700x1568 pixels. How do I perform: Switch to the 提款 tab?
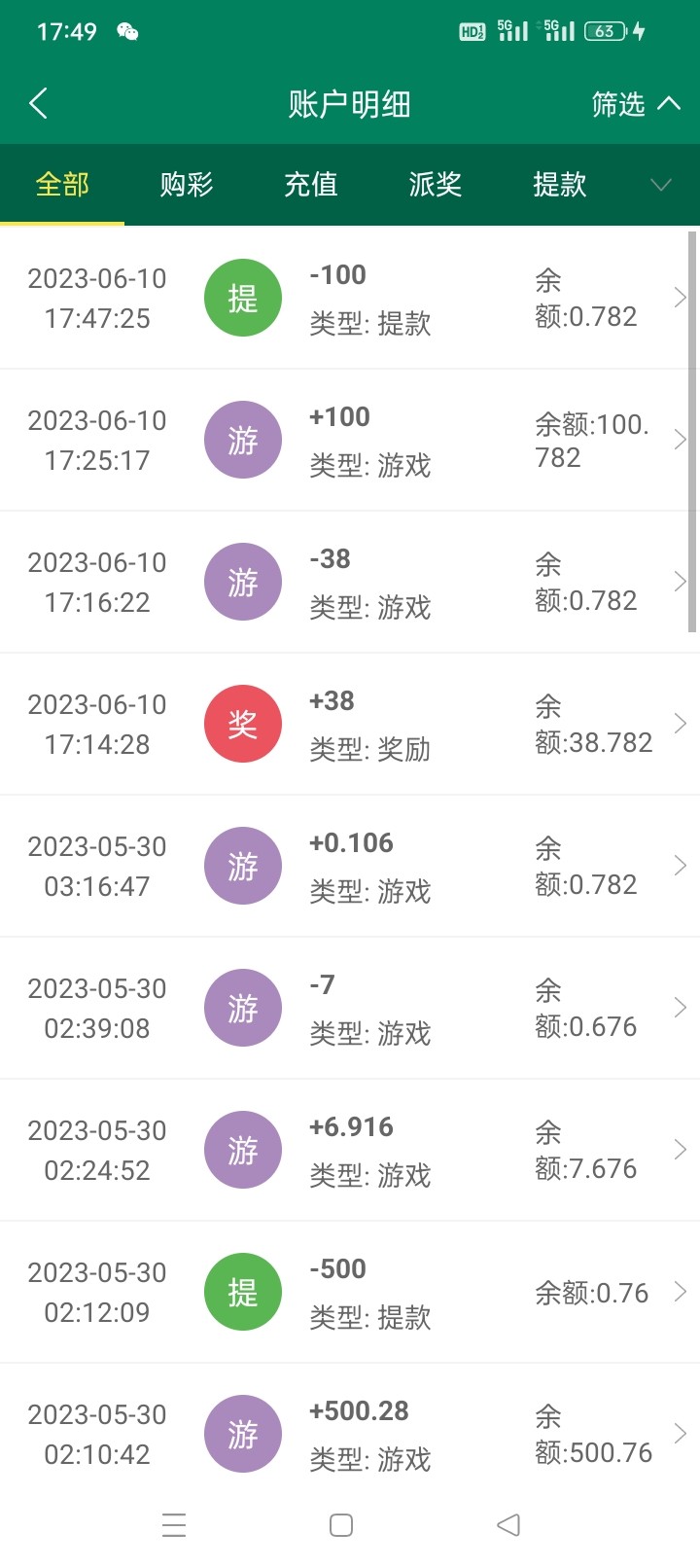coord(560,184)
